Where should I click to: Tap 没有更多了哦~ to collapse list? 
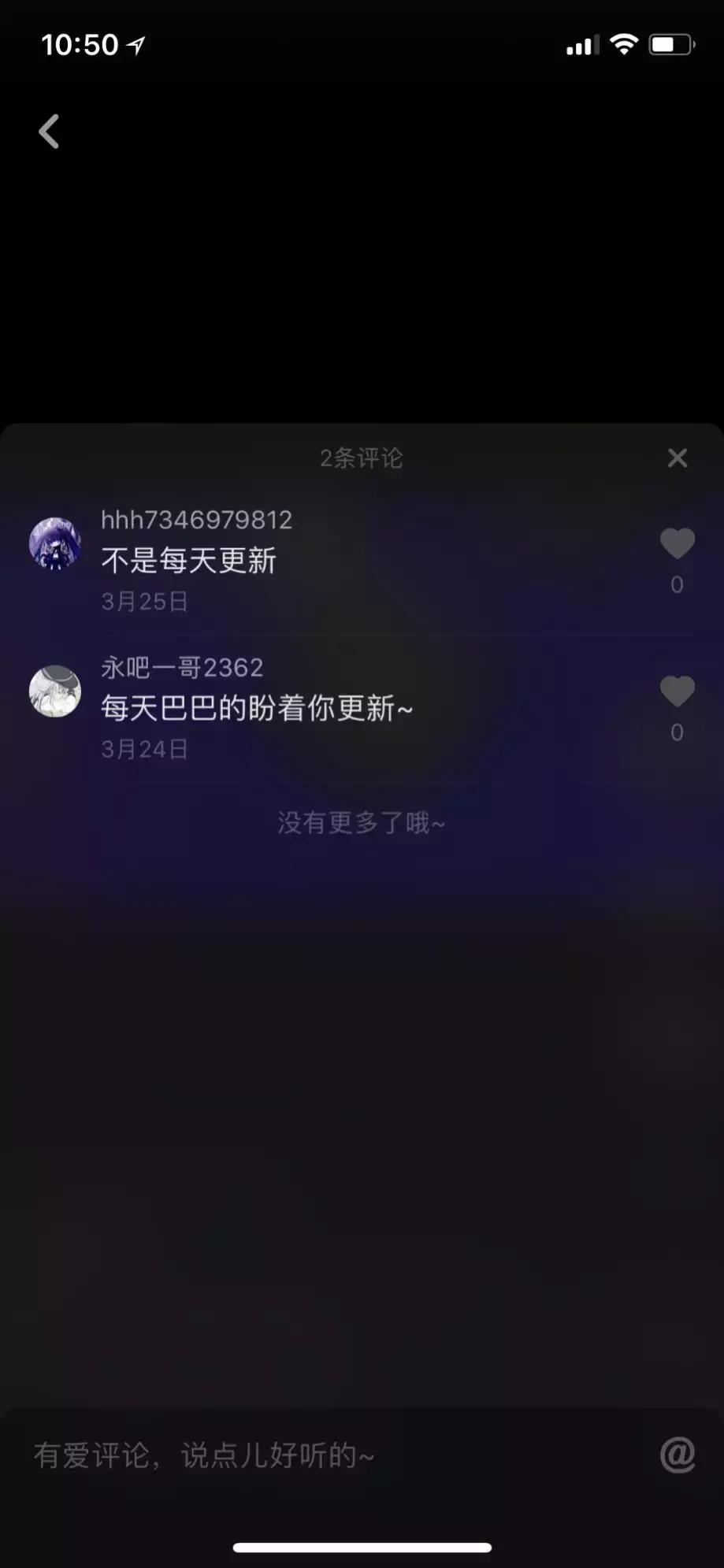click(x=361, y=822)
